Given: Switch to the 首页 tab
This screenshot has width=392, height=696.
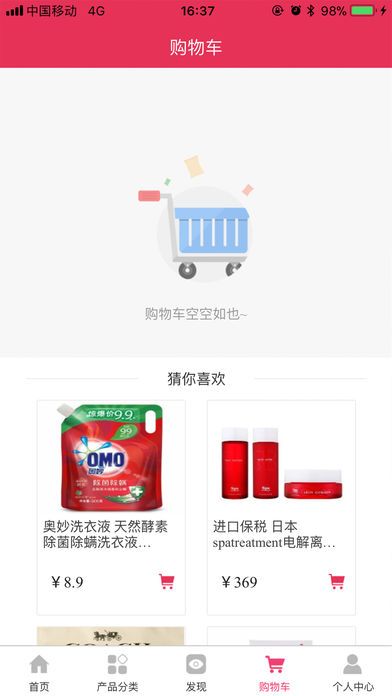Looking at the screenshot, I should pos(39,672).
